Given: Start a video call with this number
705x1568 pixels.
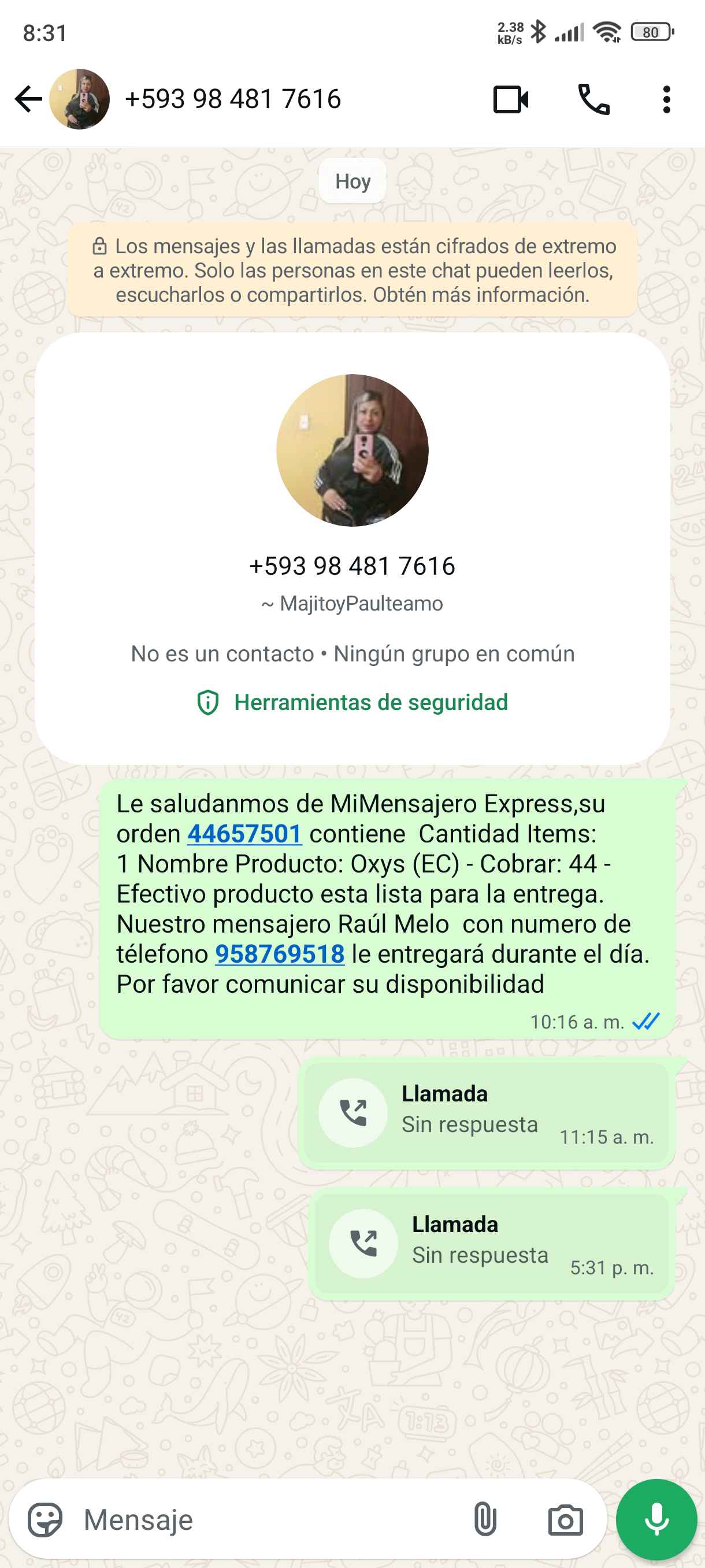Looking at the screenshot, I should 510,99.
